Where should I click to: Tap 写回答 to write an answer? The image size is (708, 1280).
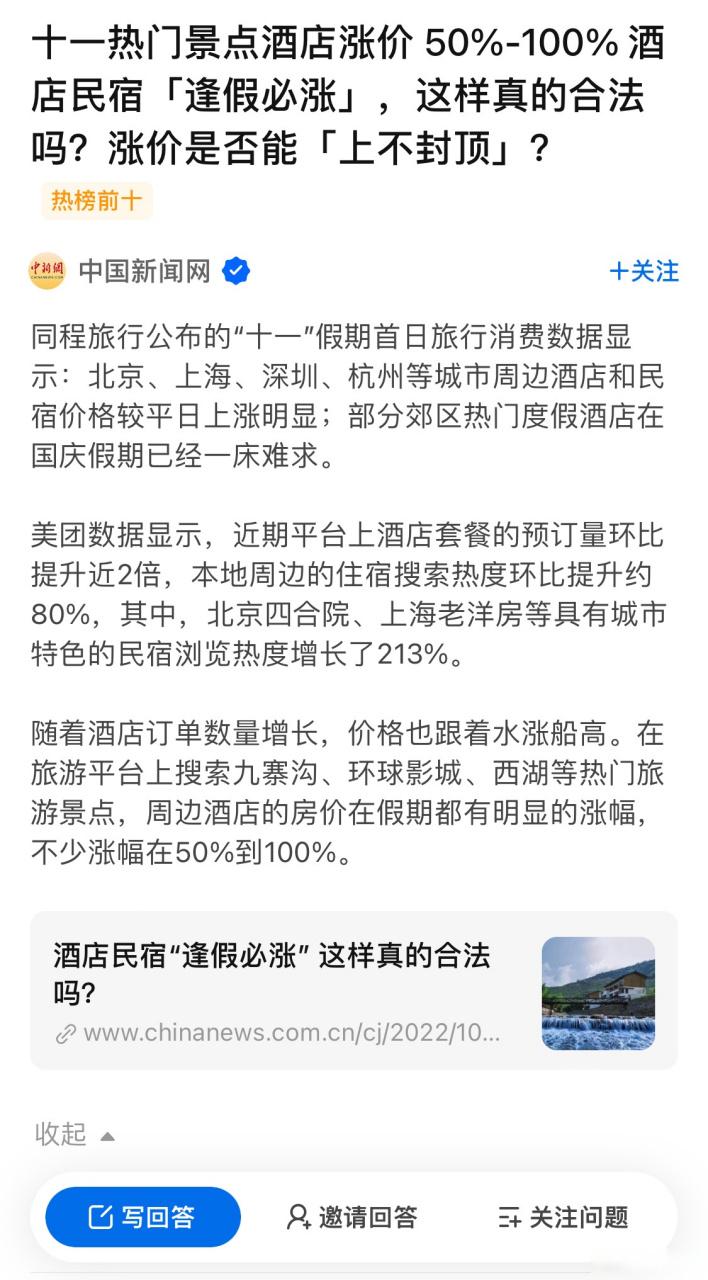[x=143, y=1217]
